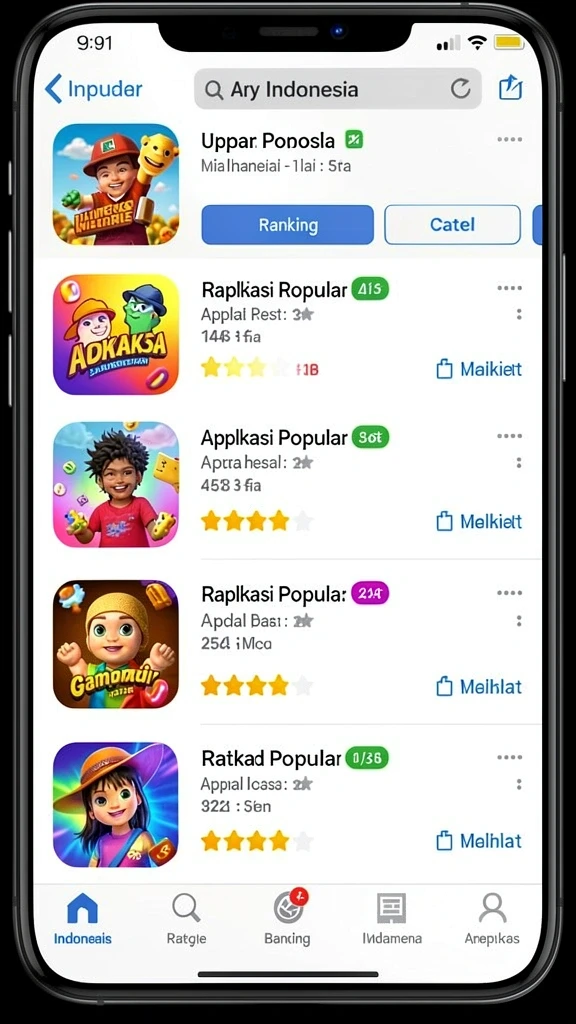Open the Banking tab
Viewport: 576px width, 1024px height.
(287, 920)
